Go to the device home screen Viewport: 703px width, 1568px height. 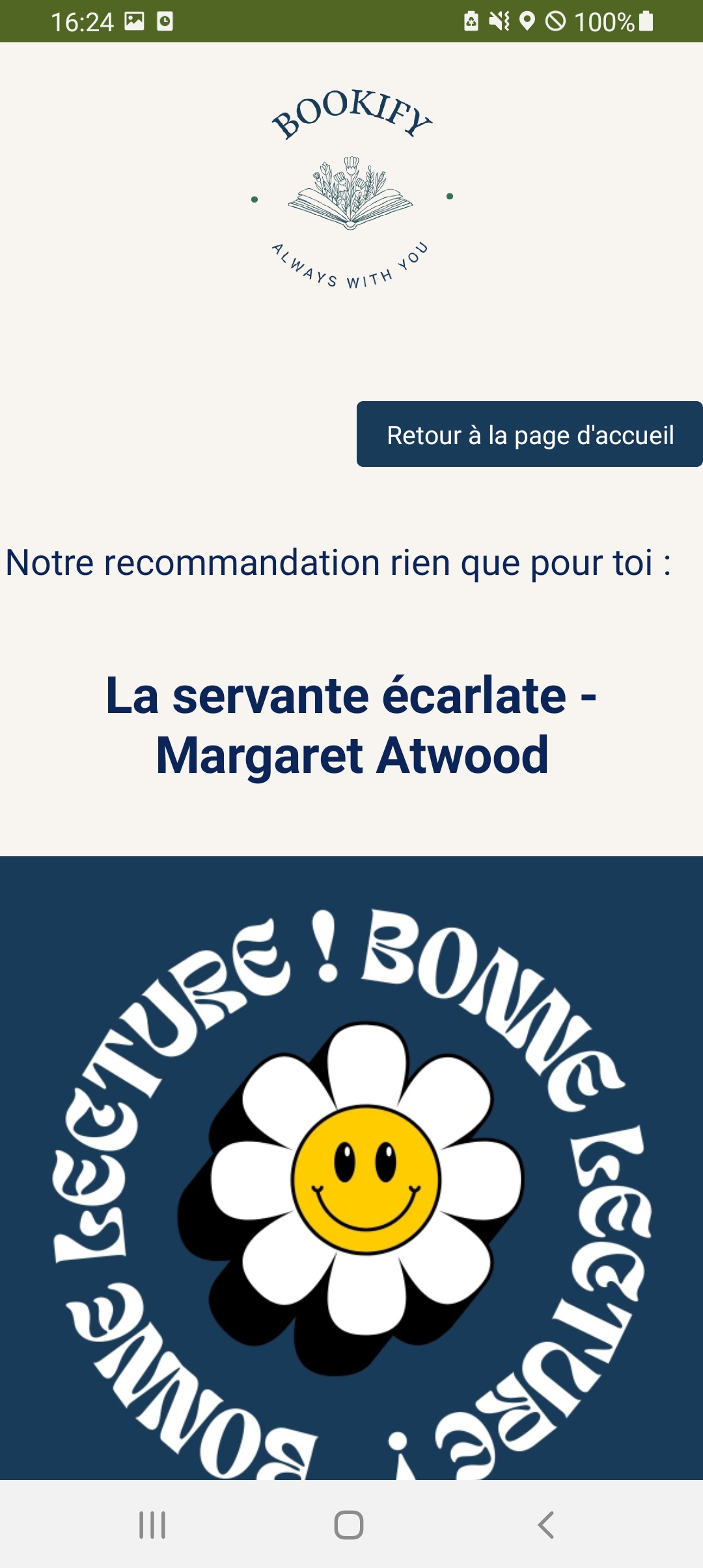(349, 1525)
